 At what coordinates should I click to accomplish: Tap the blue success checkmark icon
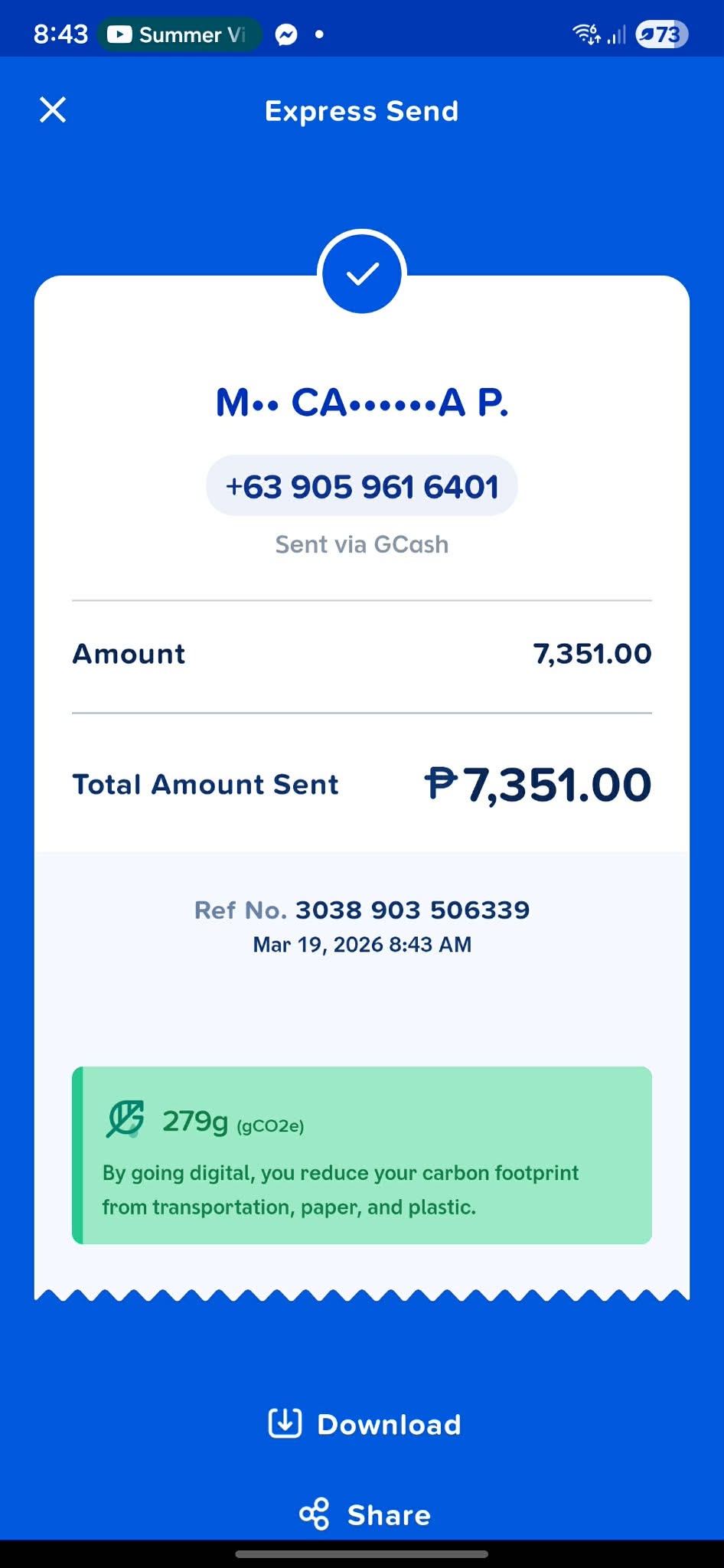[x=361, y=273]
